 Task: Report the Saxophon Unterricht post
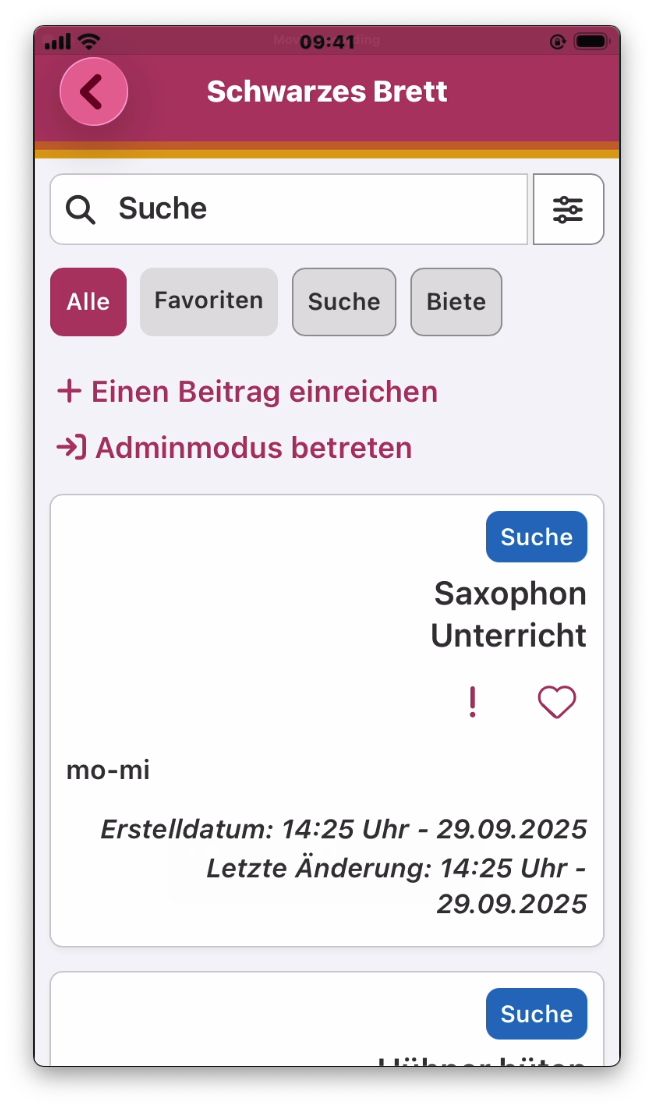pos(473,703)
